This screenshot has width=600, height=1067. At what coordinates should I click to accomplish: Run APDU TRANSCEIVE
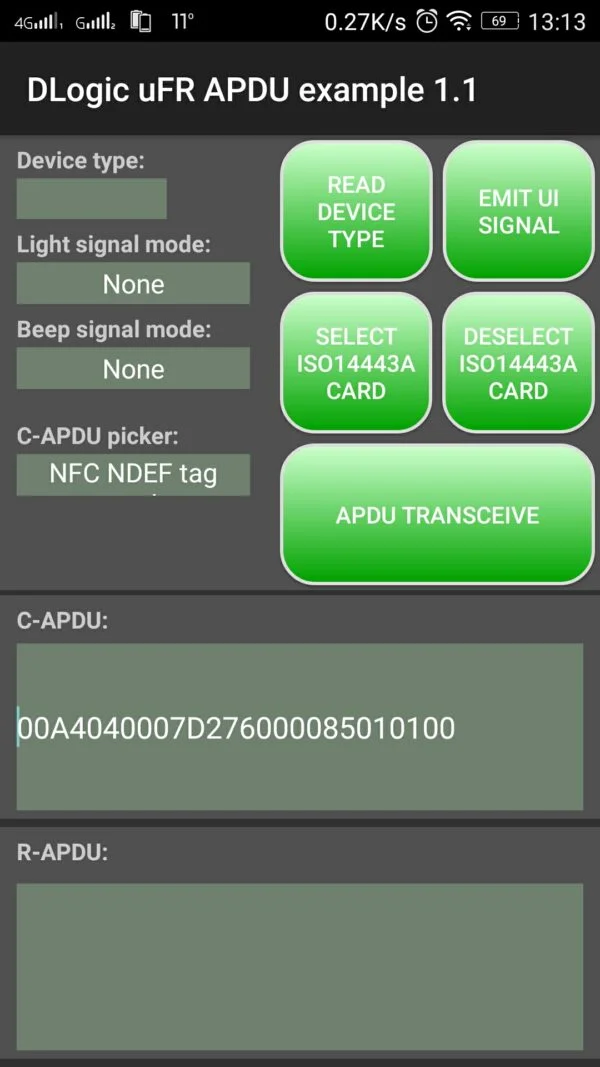(x=437, y=514)
